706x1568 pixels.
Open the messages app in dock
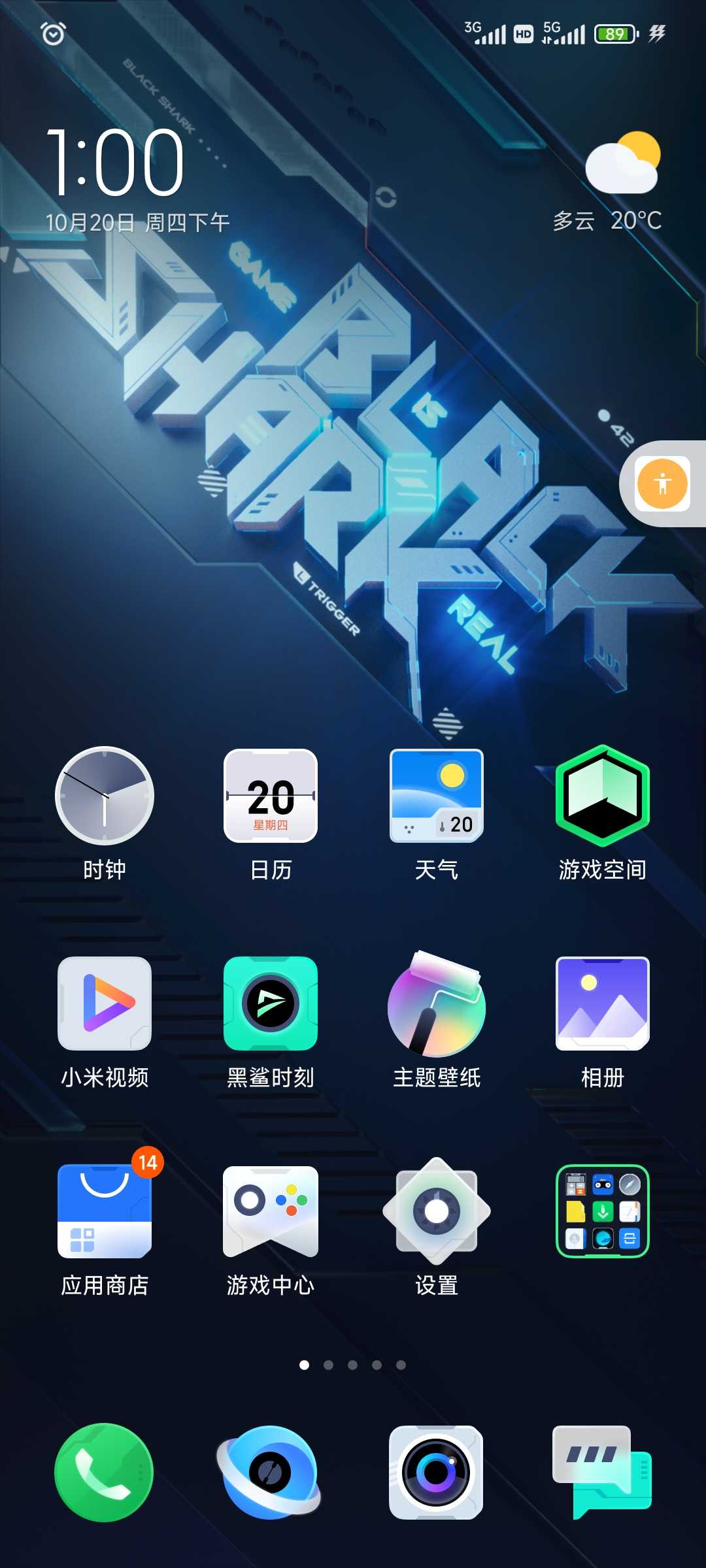click(602, 1473)
